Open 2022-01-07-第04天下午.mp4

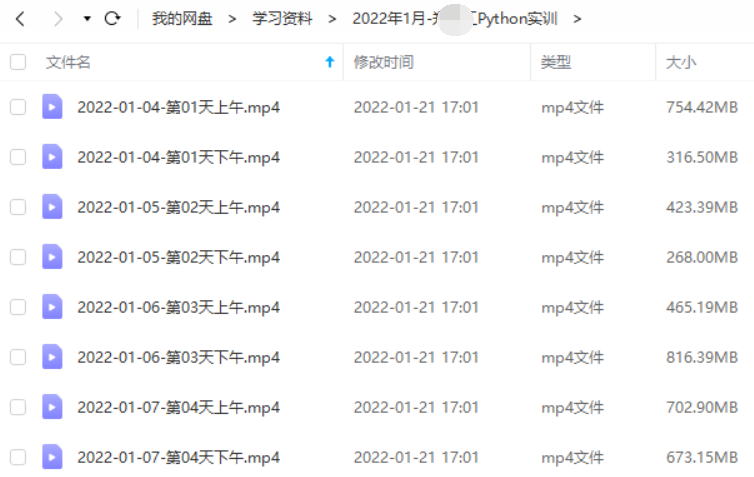point(178,457)
